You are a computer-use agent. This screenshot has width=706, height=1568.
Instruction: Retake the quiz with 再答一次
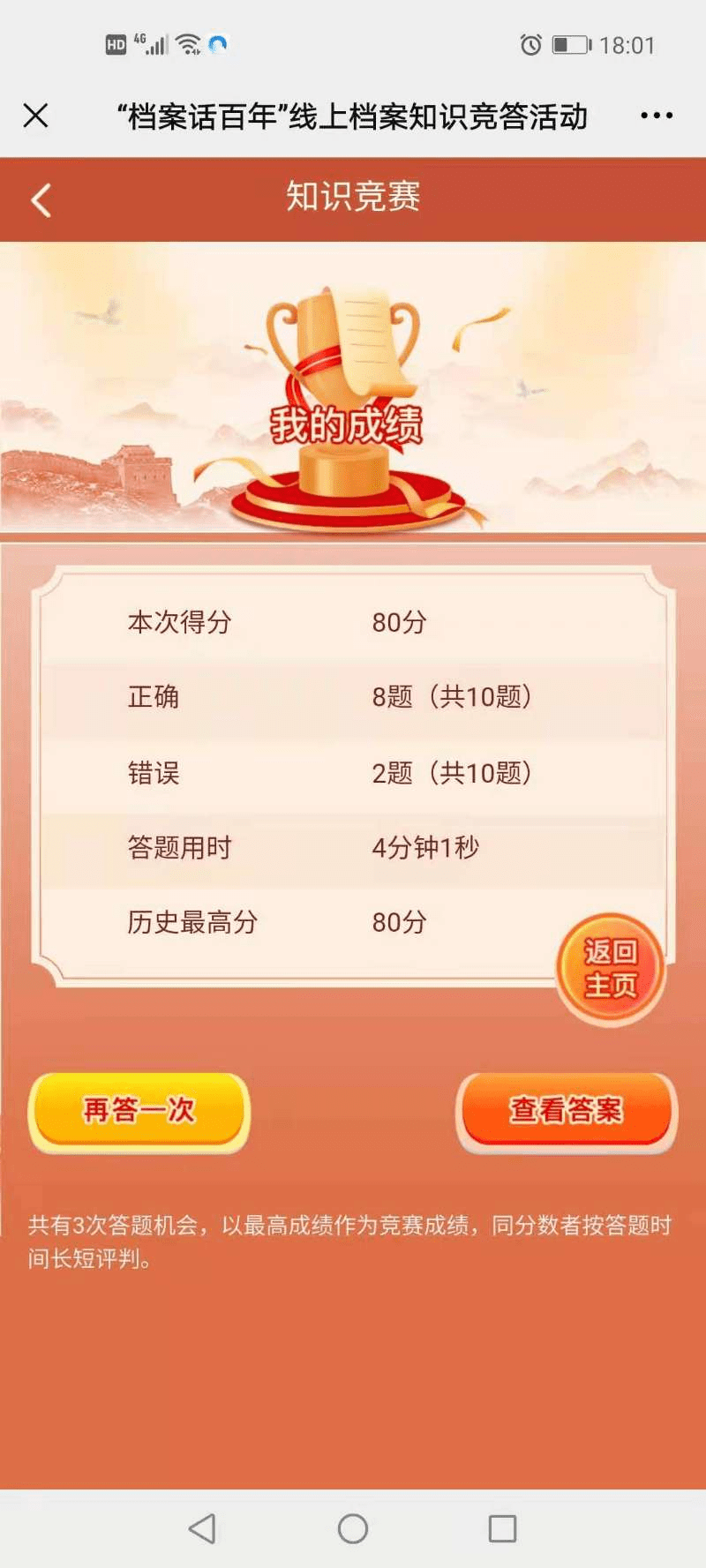click(139, 1110)
